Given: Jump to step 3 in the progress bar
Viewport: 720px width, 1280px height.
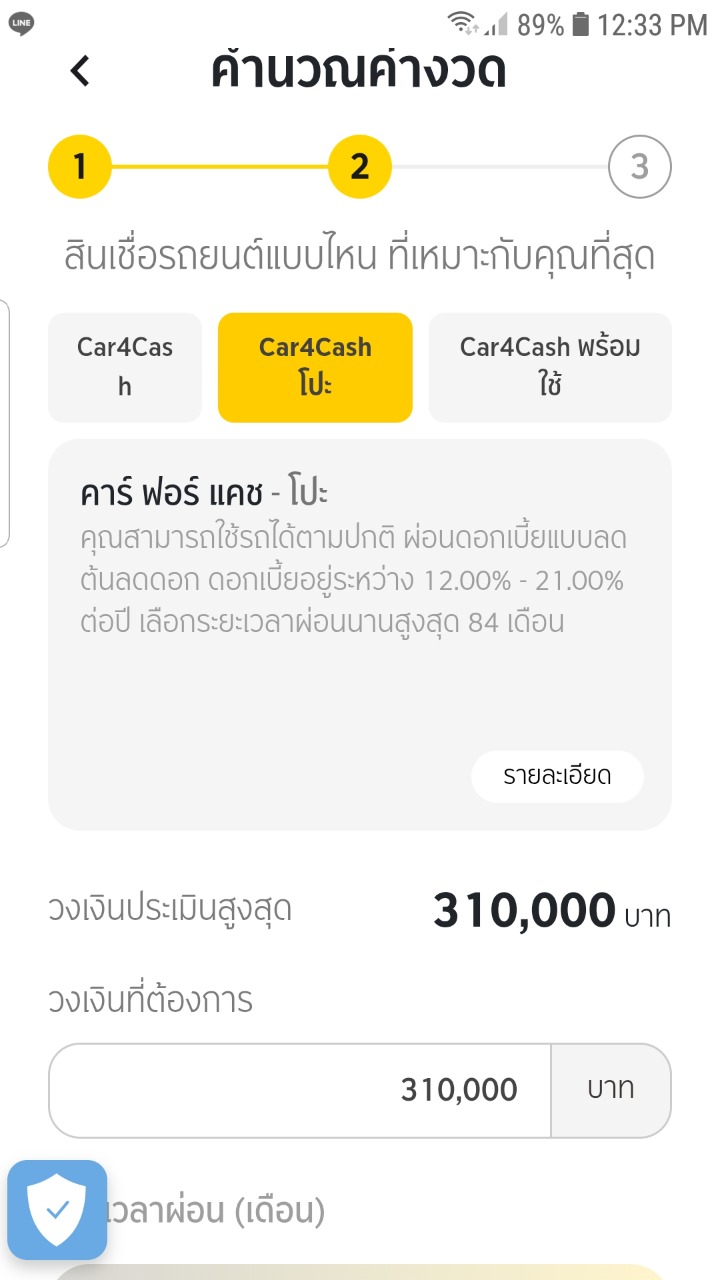Looking at the screenshot, I should [639, 166].
